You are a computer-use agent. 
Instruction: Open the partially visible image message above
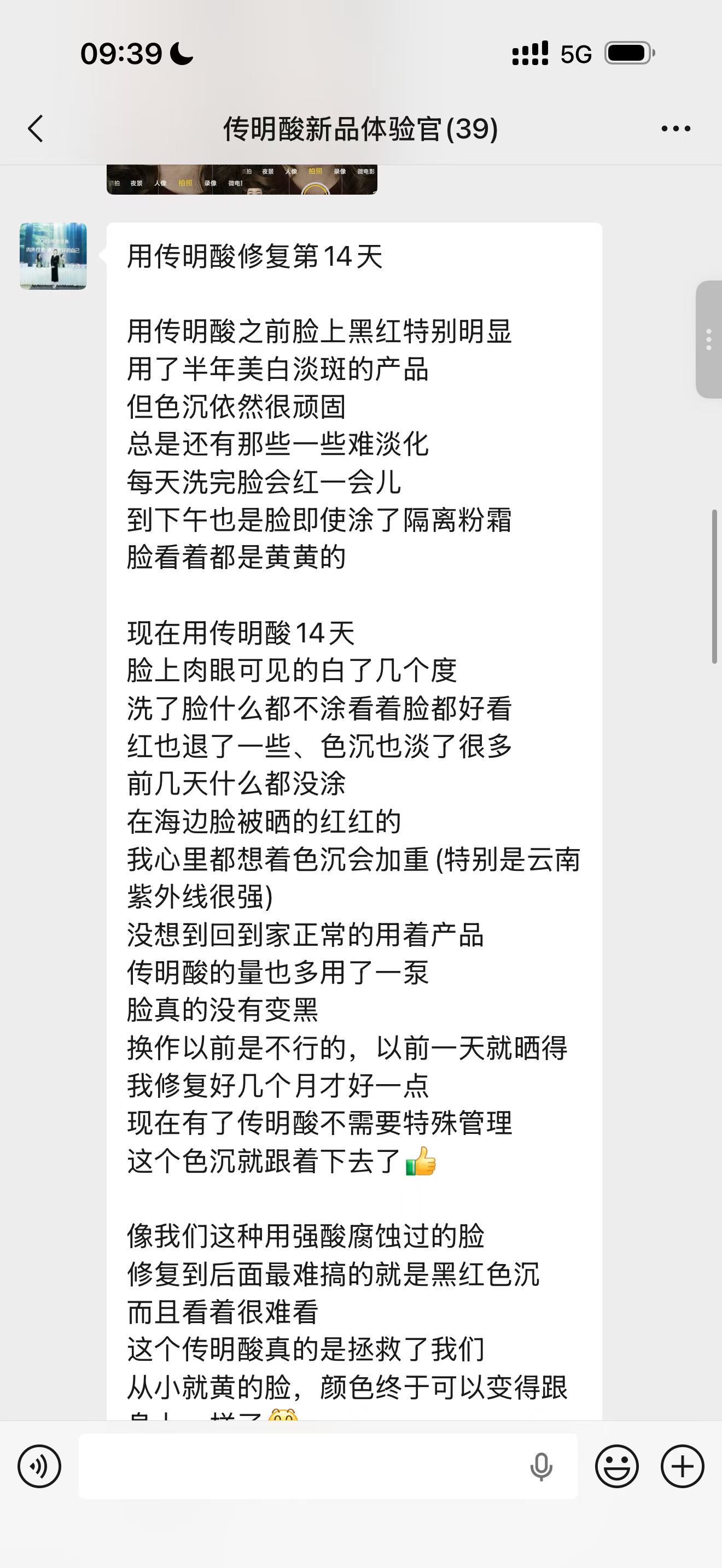[x=242, y=179]
